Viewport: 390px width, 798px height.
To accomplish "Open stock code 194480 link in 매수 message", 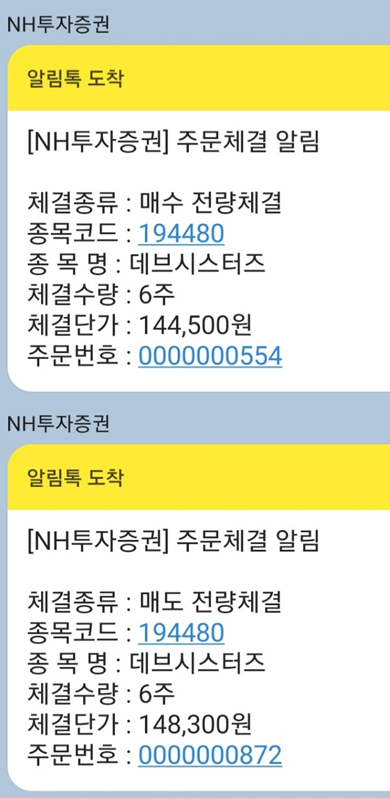I will (x=181, y=234).
